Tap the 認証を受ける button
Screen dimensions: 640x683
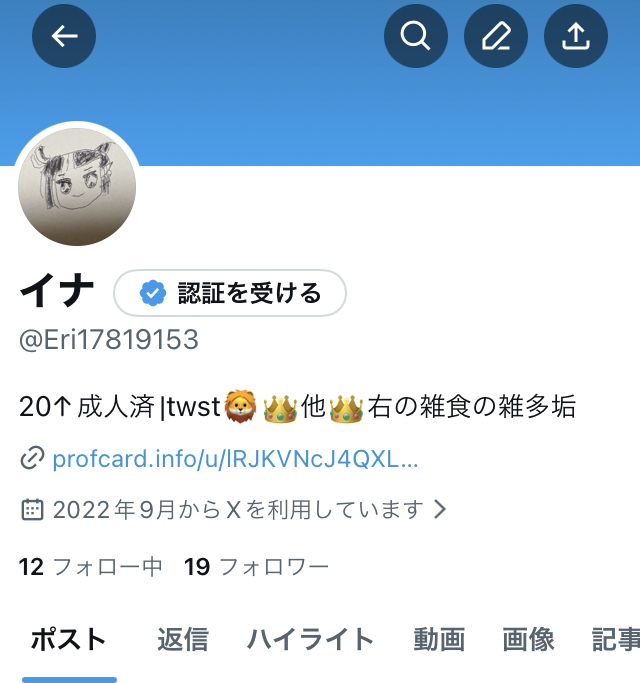coord(230,293)
